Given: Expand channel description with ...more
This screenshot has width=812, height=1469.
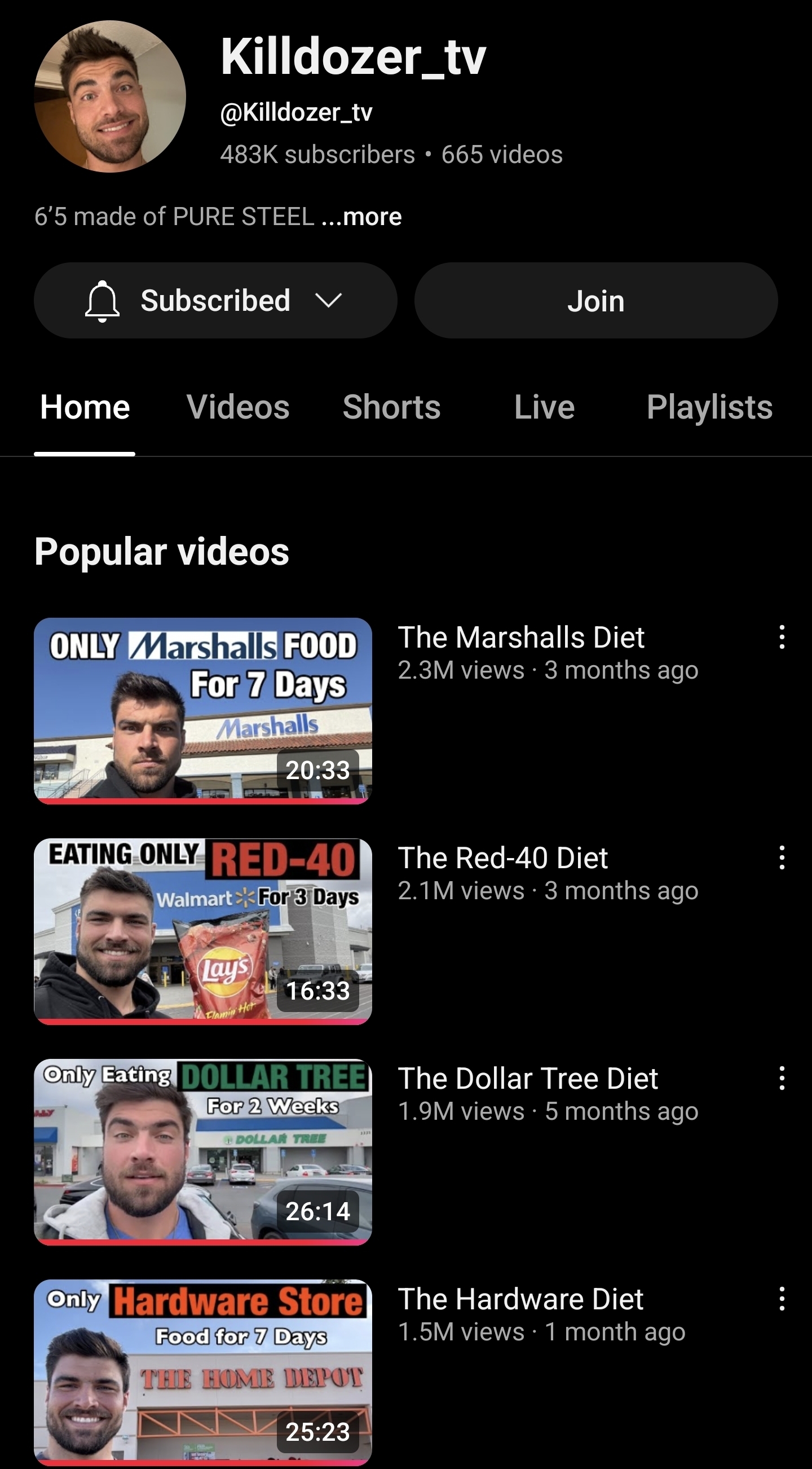Looking at the screenshot, I should (362, 217).
